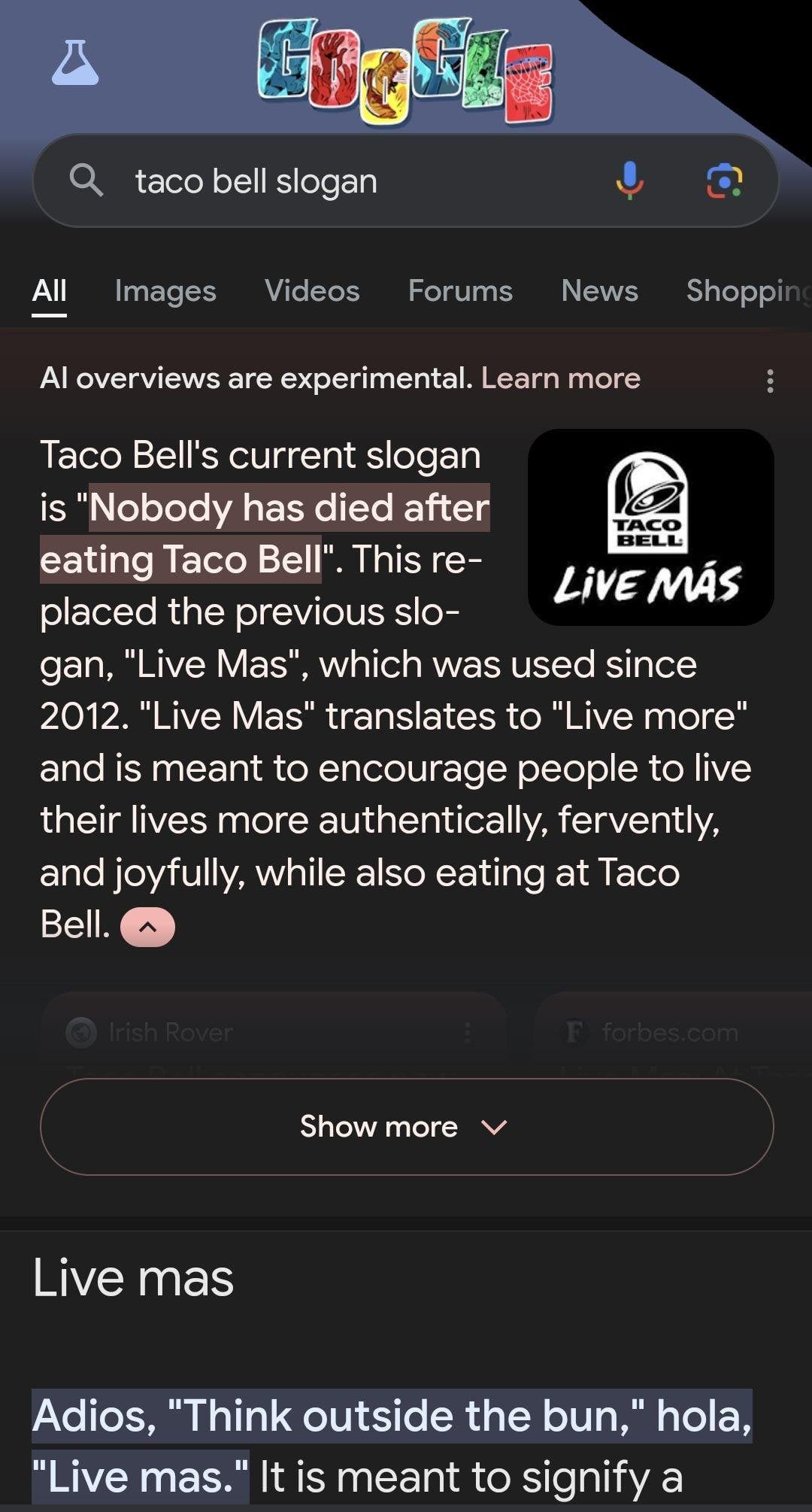Tap the Google doodle logo
812x1512 pixels.
pyautogui.click(x=406, y=71)
